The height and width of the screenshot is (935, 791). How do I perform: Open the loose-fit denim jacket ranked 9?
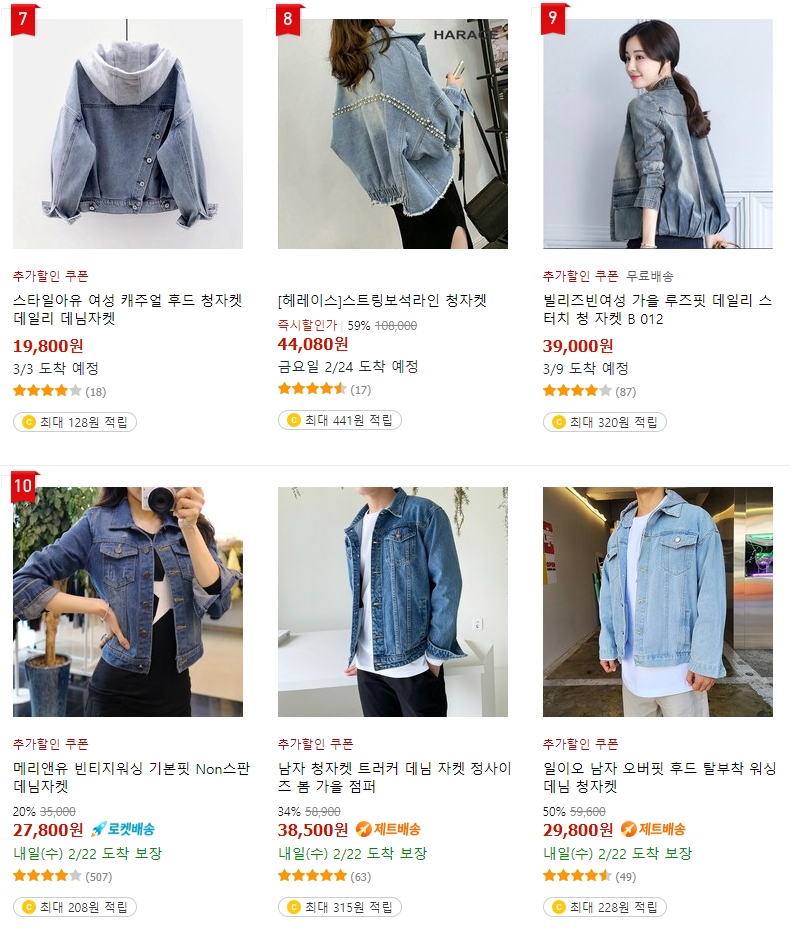[657, 134]
